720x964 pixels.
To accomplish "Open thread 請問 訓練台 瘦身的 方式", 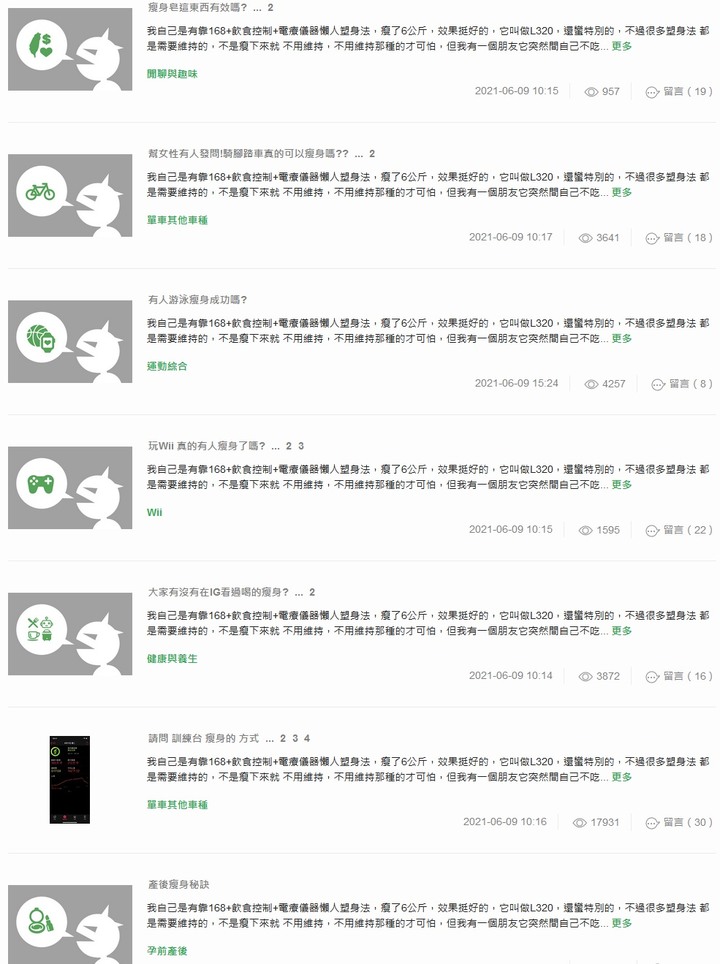I will tap(204, 738).
